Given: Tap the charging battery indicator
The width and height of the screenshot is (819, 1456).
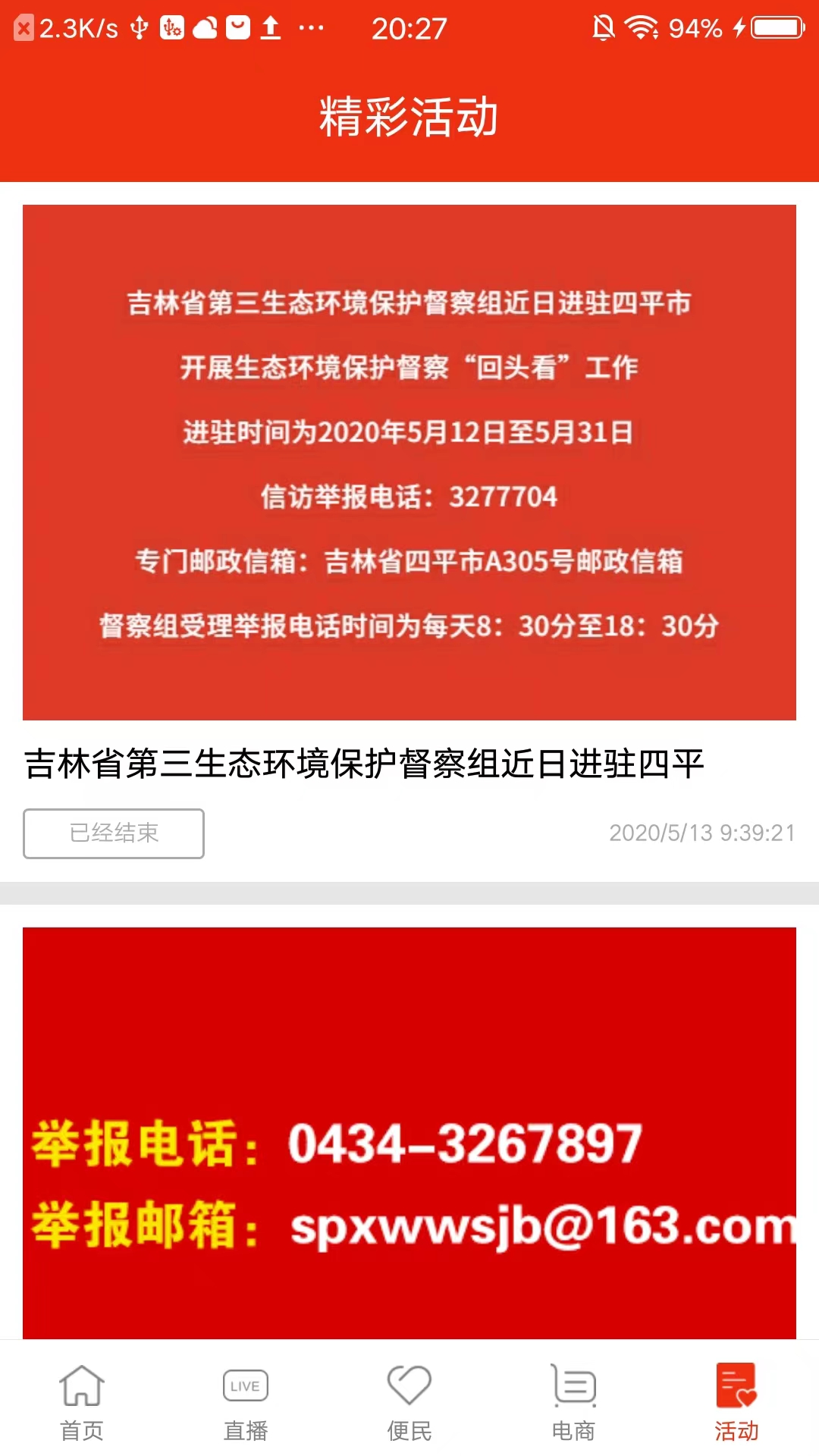Looking at the screenshot, I should pos(775,29).
